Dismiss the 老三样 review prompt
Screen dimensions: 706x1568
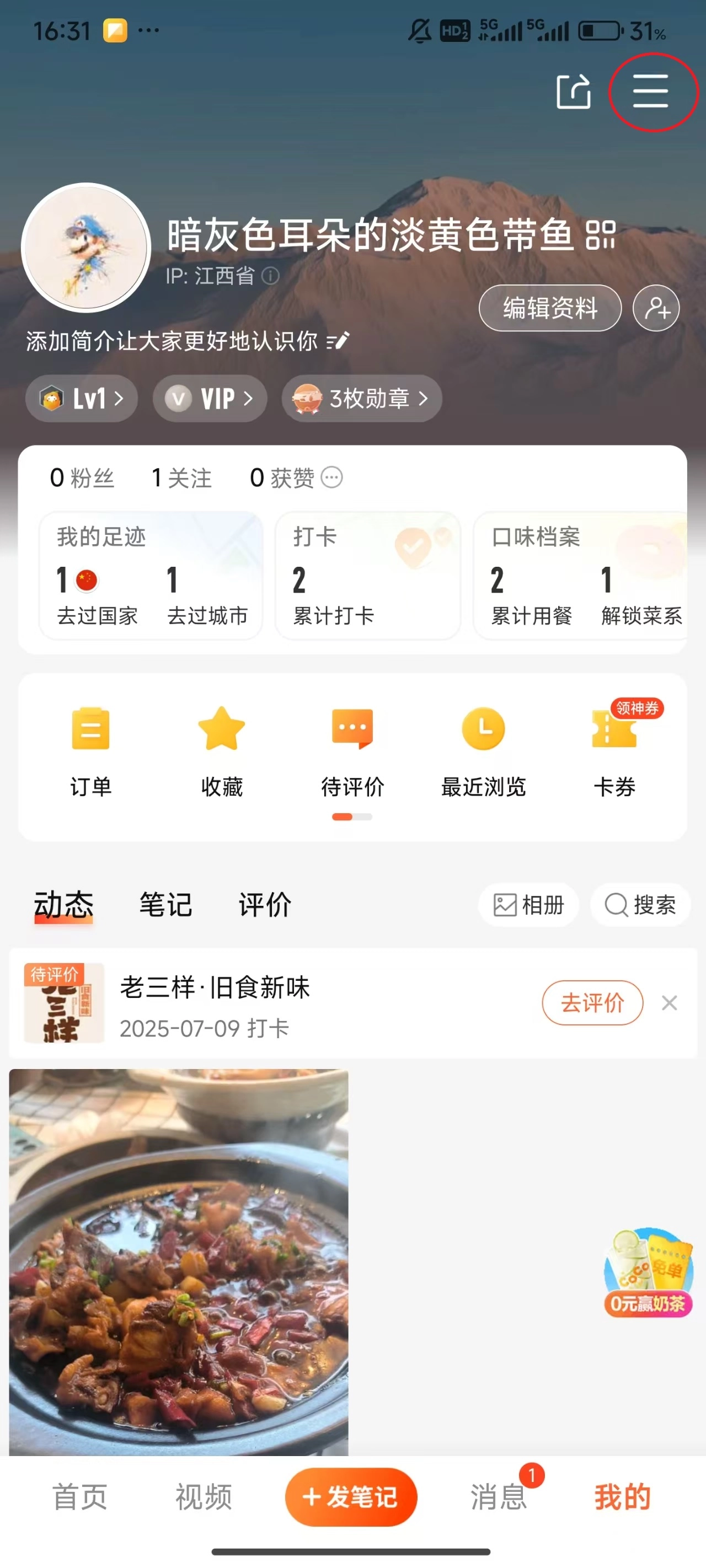[669, 1002]
